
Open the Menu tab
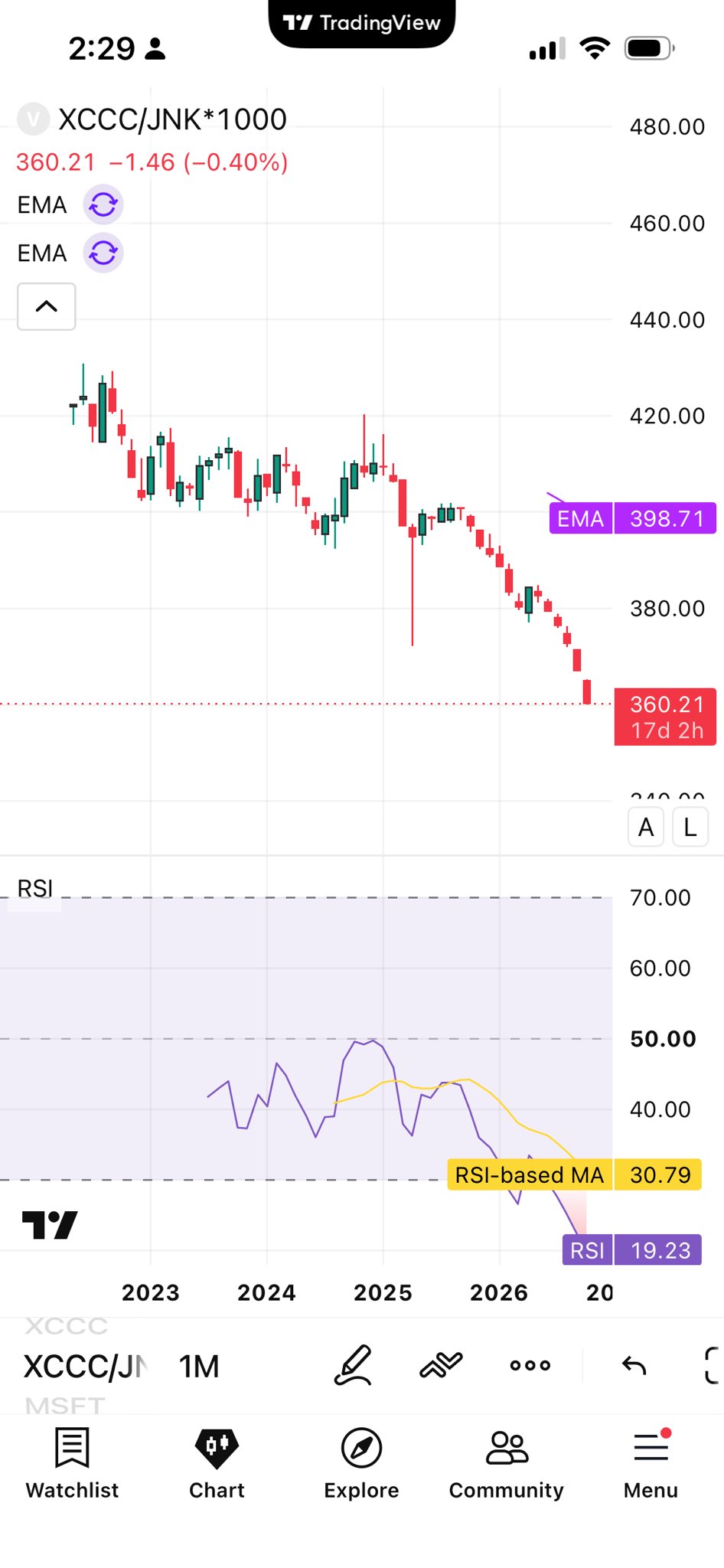coord(651,1463)
